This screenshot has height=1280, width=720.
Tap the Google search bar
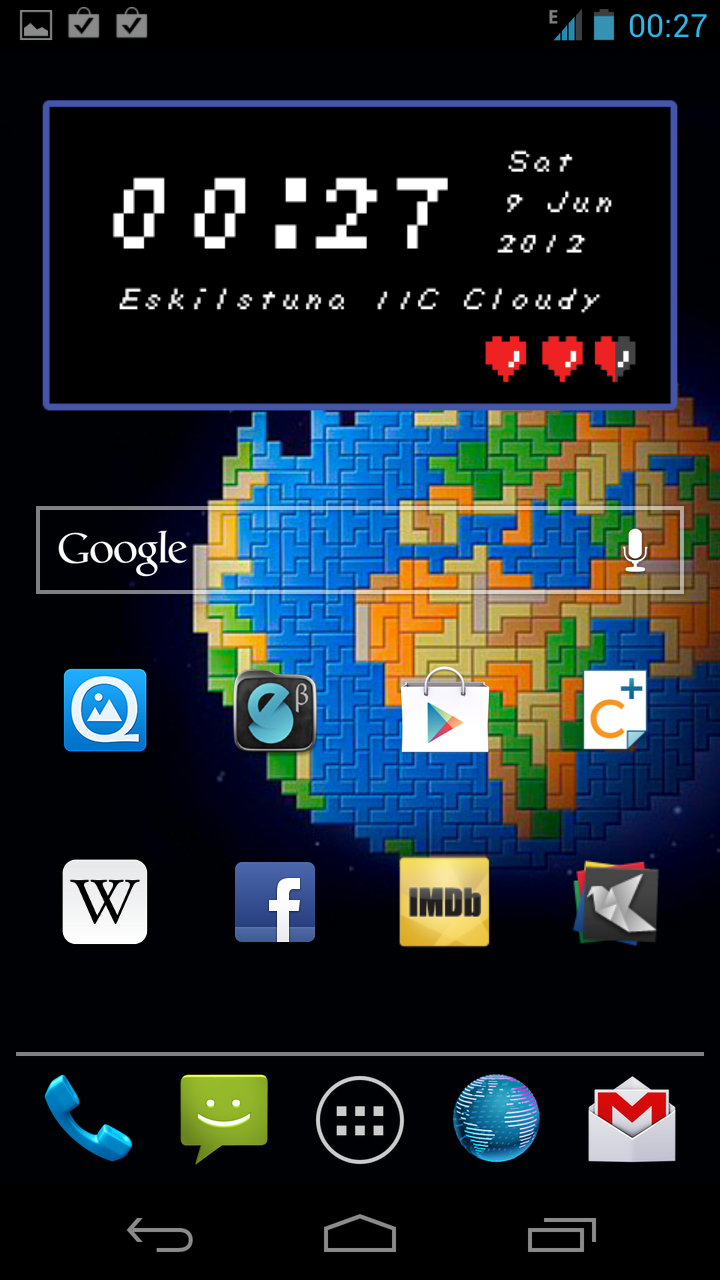(x=360, y=550)
